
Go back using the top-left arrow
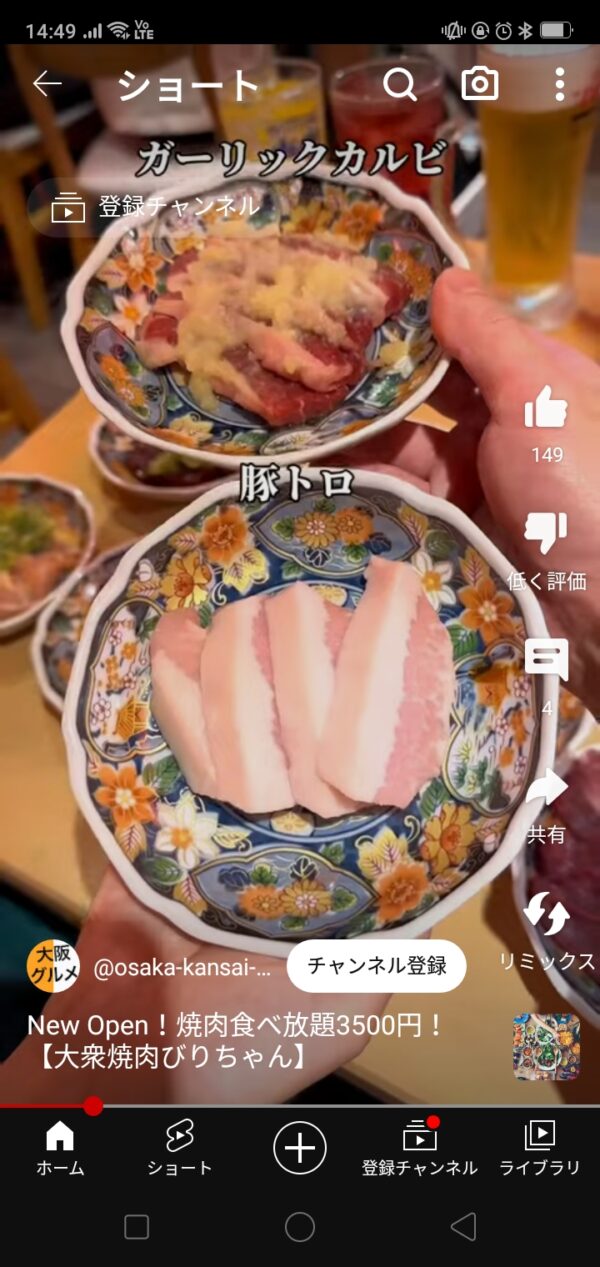47,84
